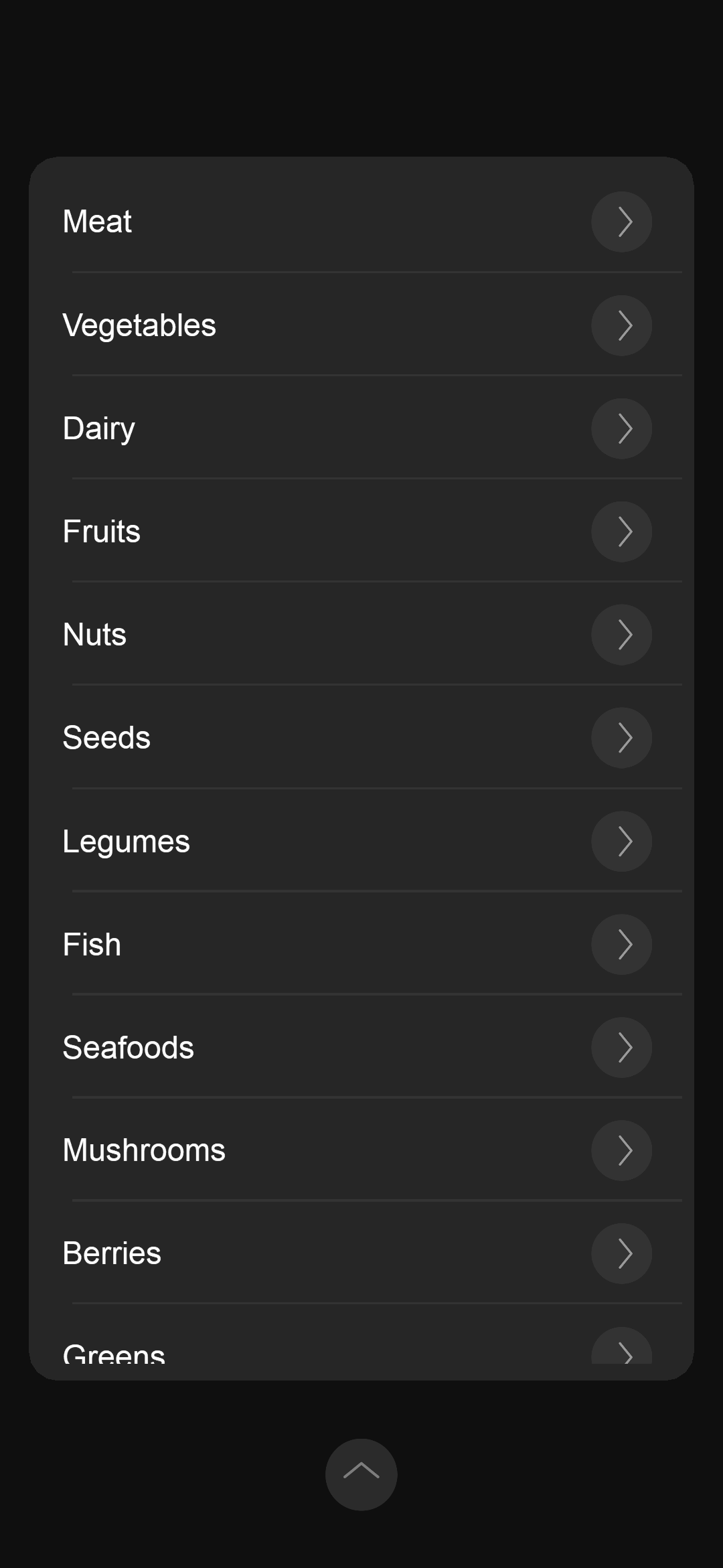Select the Legumes category
723x1568 pixels.
[x=361, y=841]
